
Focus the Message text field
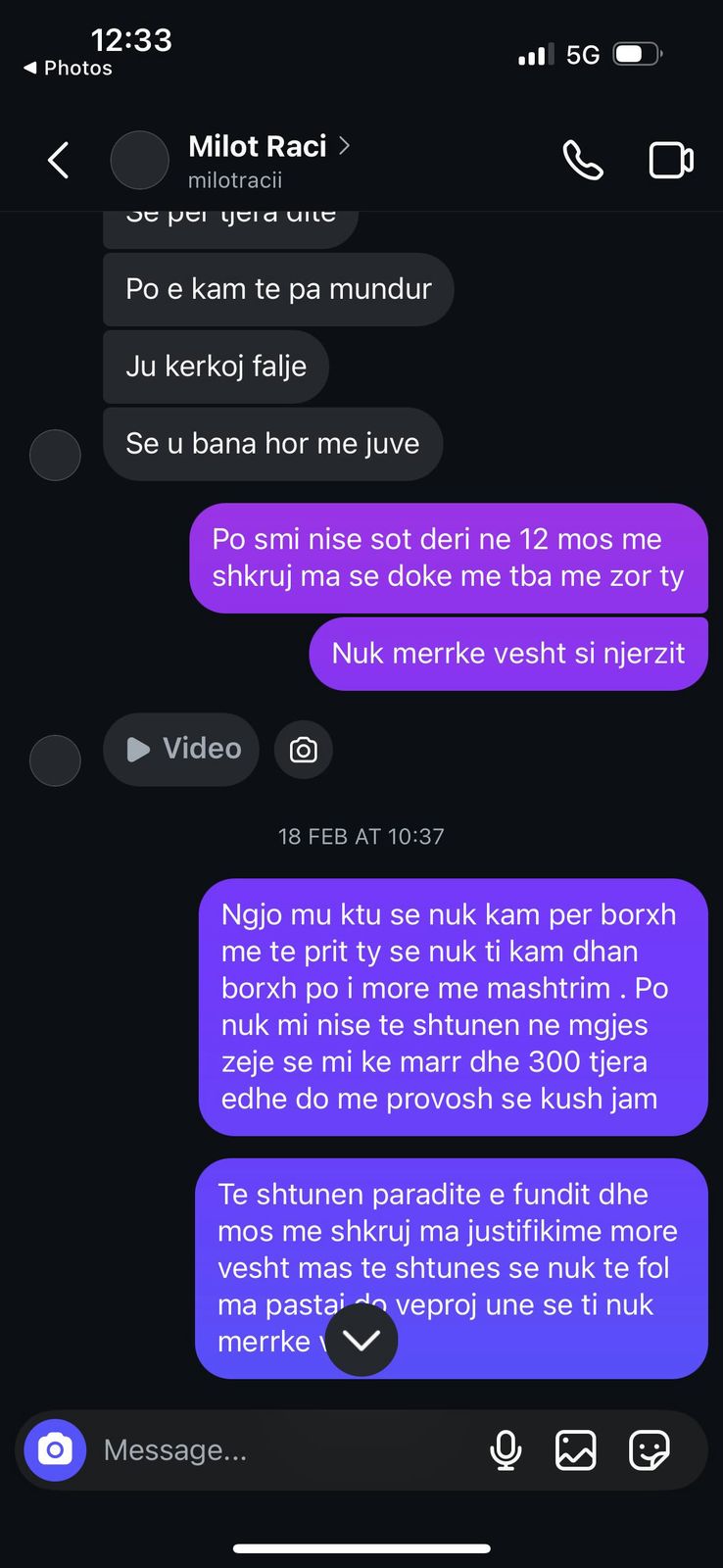[284, 1450]
